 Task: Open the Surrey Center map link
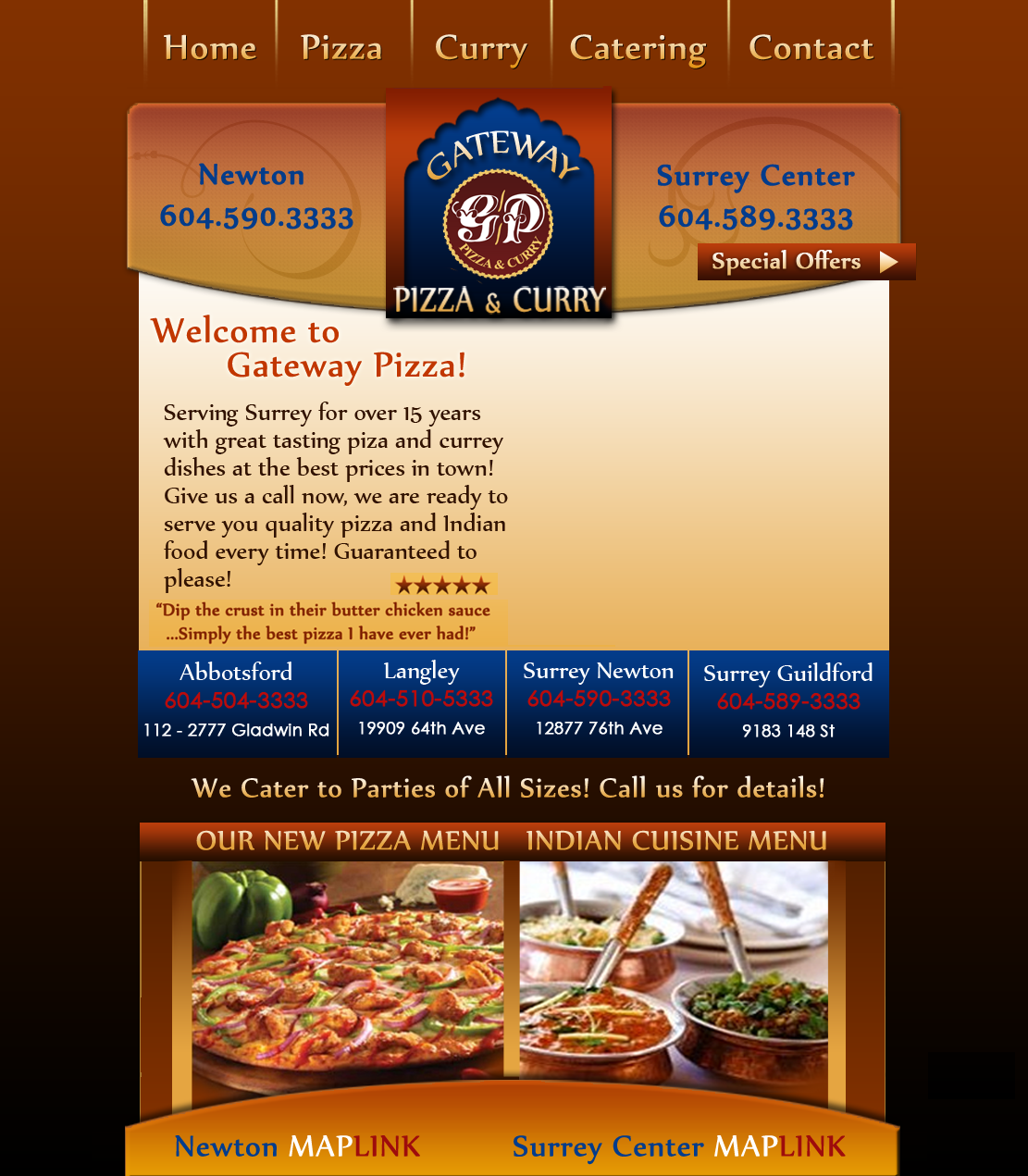point(678,1147)
